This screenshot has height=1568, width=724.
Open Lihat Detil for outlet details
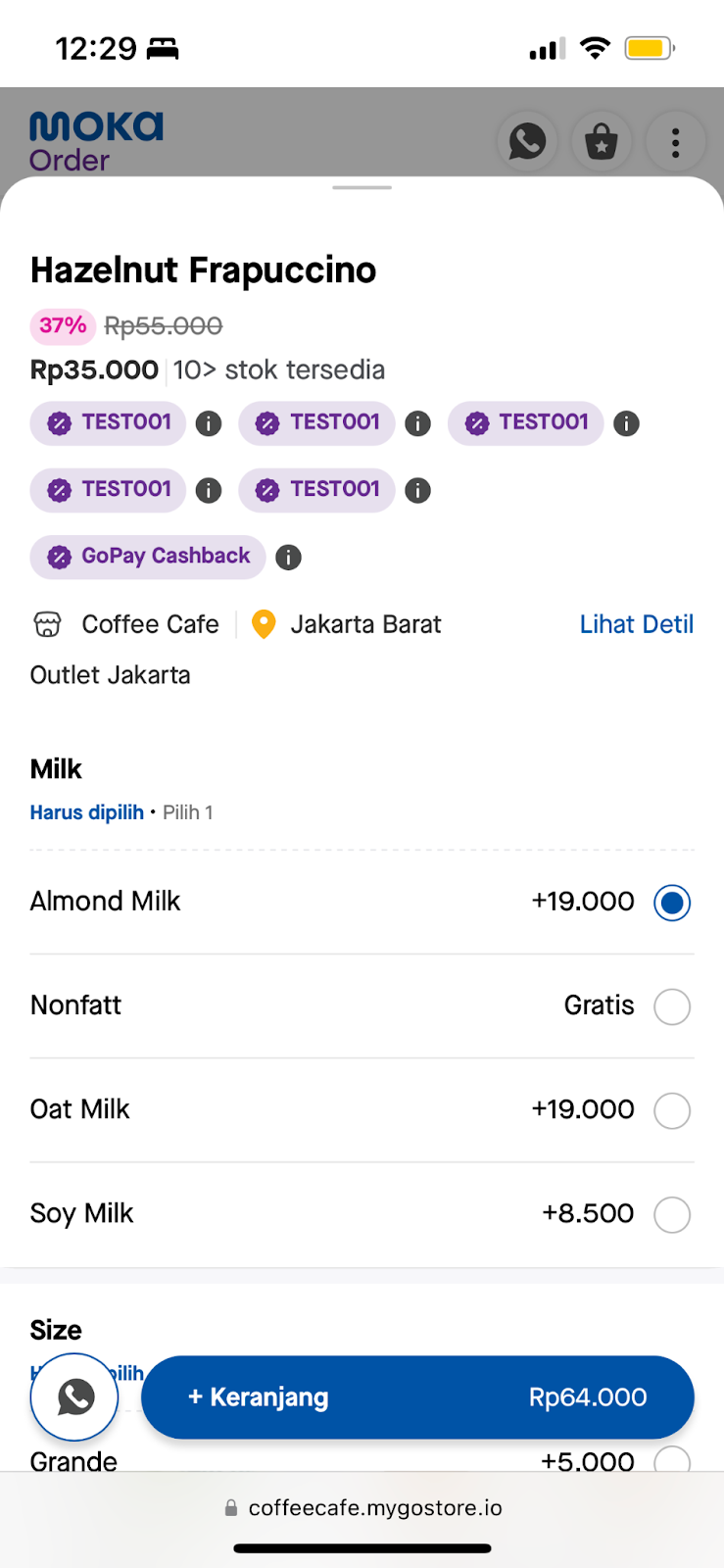(637, 623)
